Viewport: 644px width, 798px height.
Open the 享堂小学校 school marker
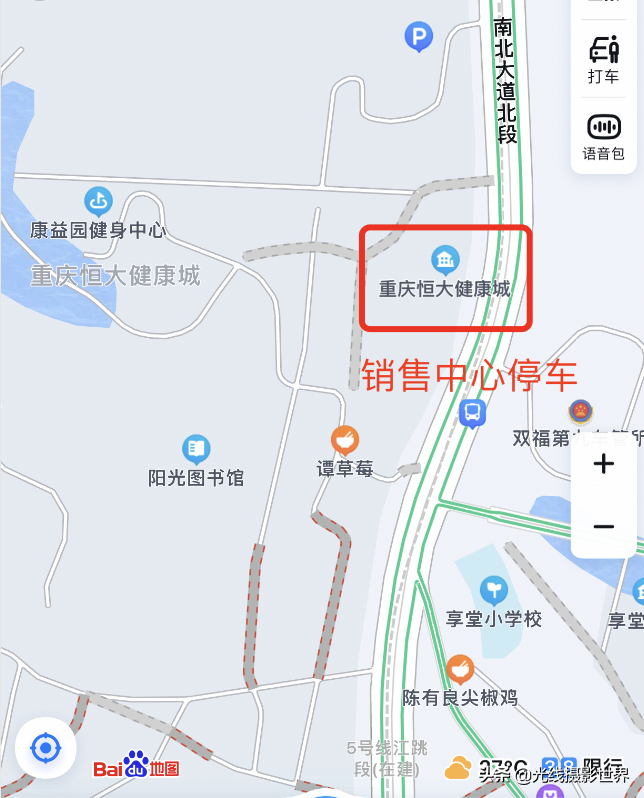[493, 589]
